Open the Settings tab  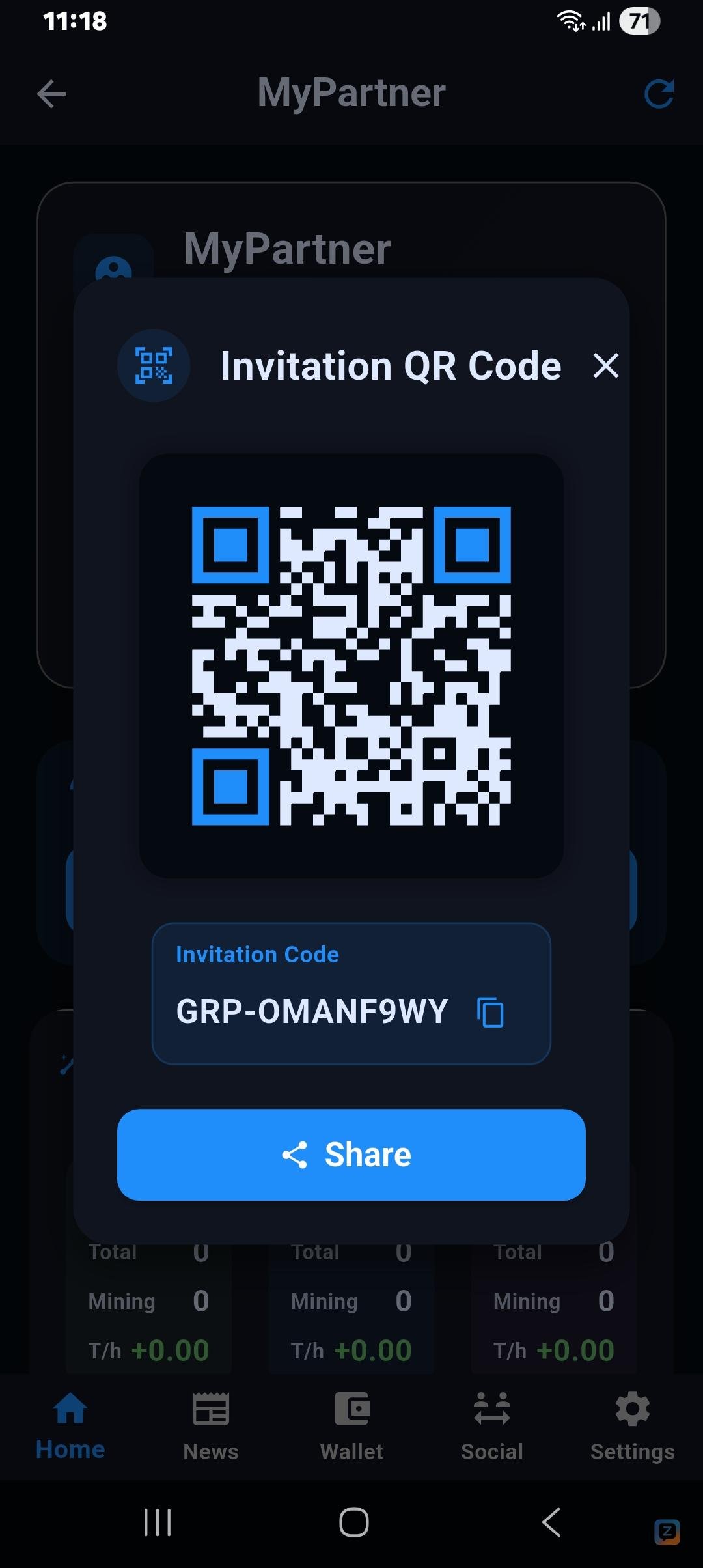pos(632,1426)
